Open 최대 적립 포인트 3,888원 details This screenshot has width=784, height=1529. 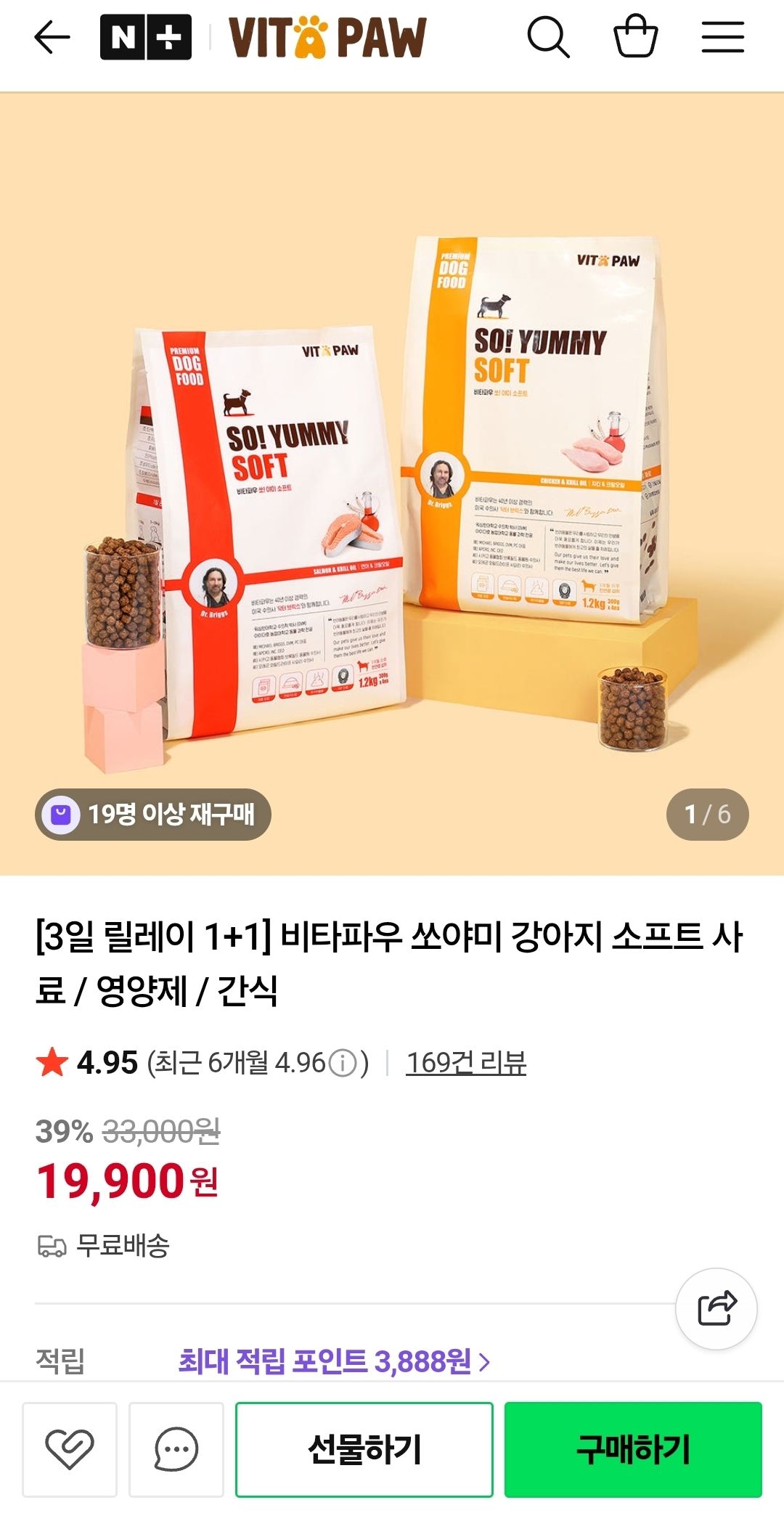click(x=334, y=1361)
